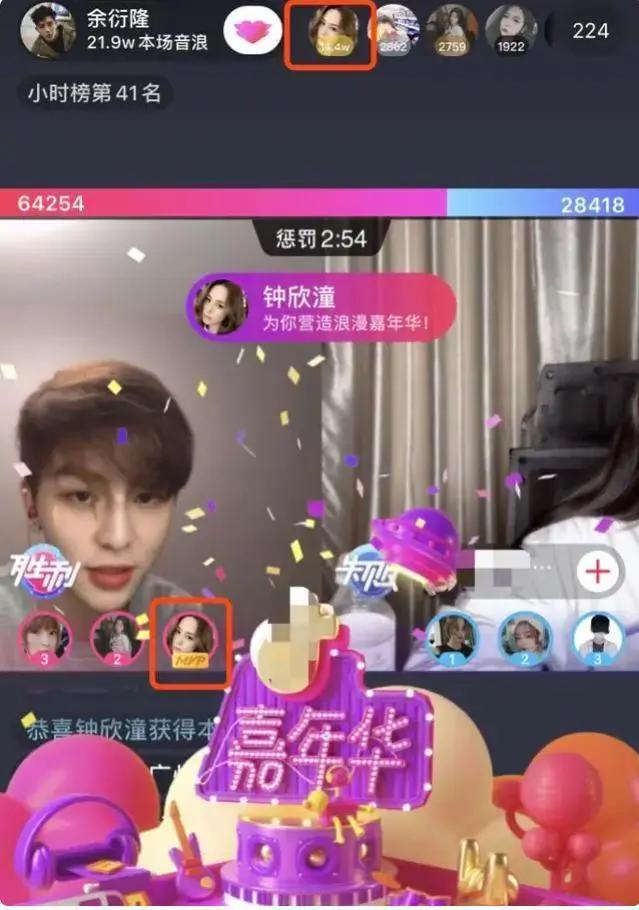Open the losing side's rank 2 contributor
The height and width of the screenshot is (910, 639).
coord(525,636)
